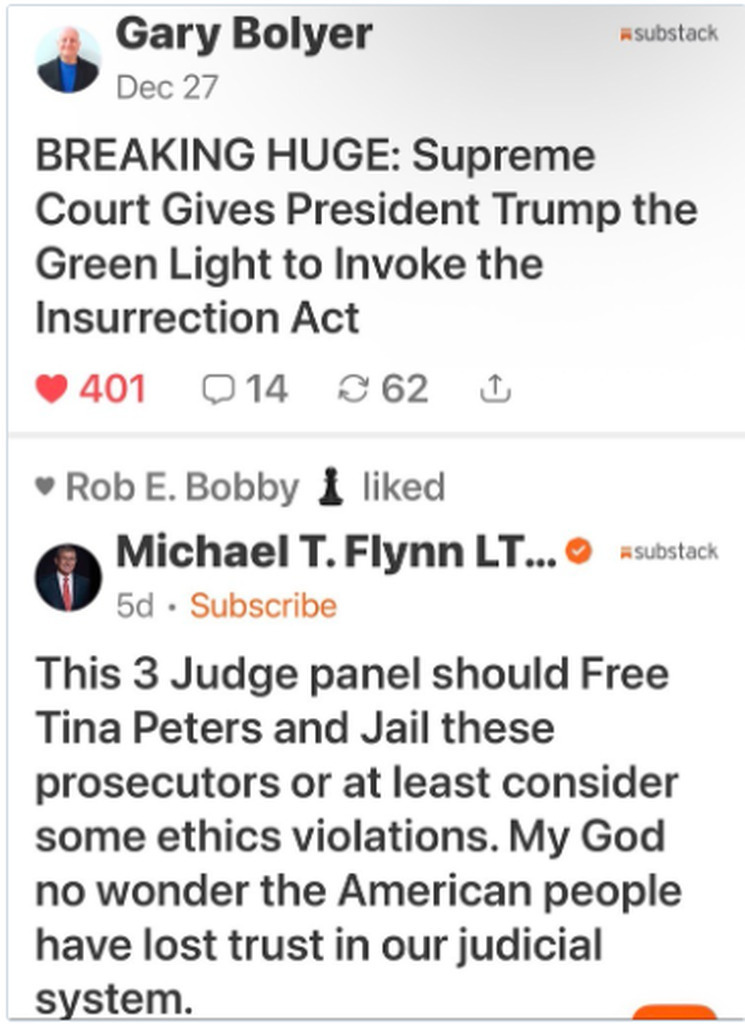View Rob E. Bobby's profile
This screenshot has height=1024, width=745.
pos(181,488)
